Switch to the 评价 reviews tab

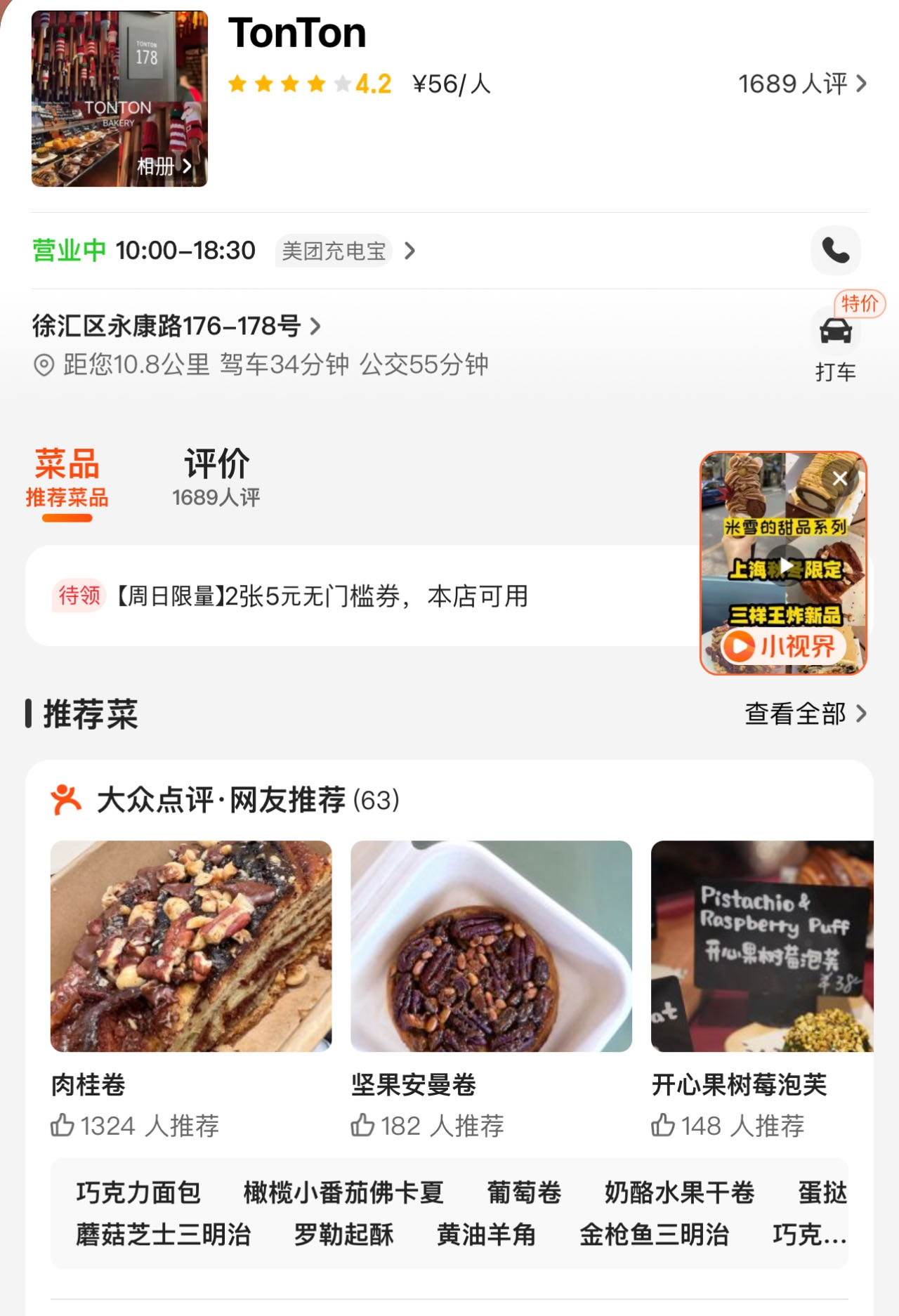coord(216,476)
